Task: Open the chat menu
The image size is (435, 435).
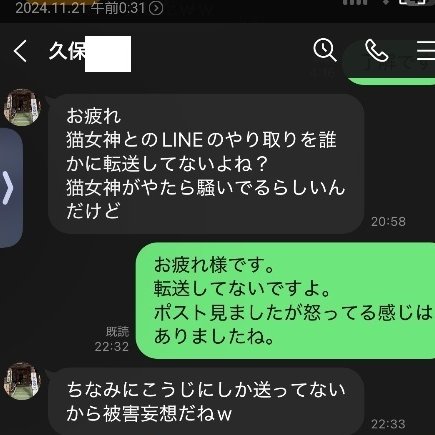Action: 426,51
